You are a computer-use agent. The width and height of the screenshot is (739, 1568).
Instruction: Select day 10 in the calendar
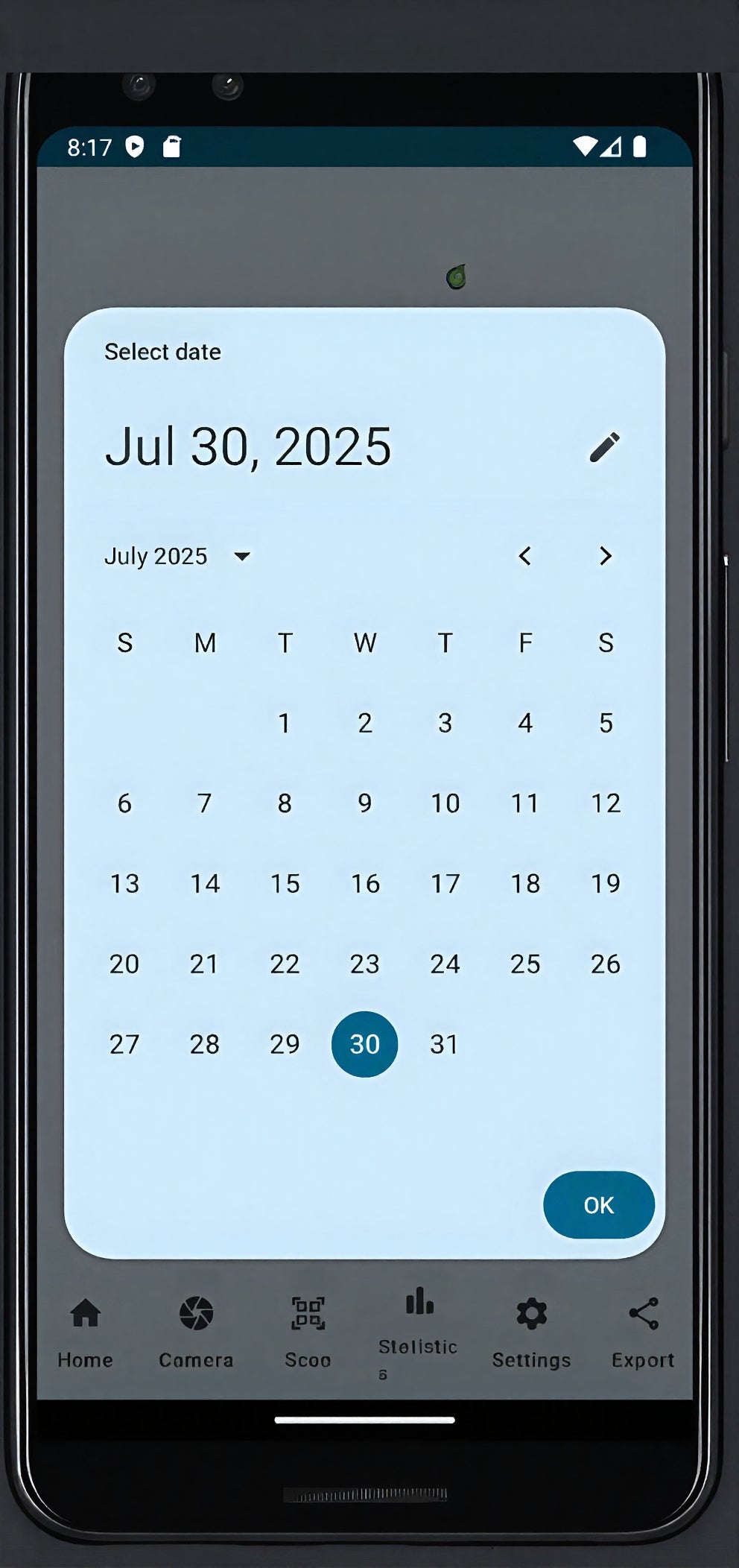pyautogui.click(x=445, y=803)
